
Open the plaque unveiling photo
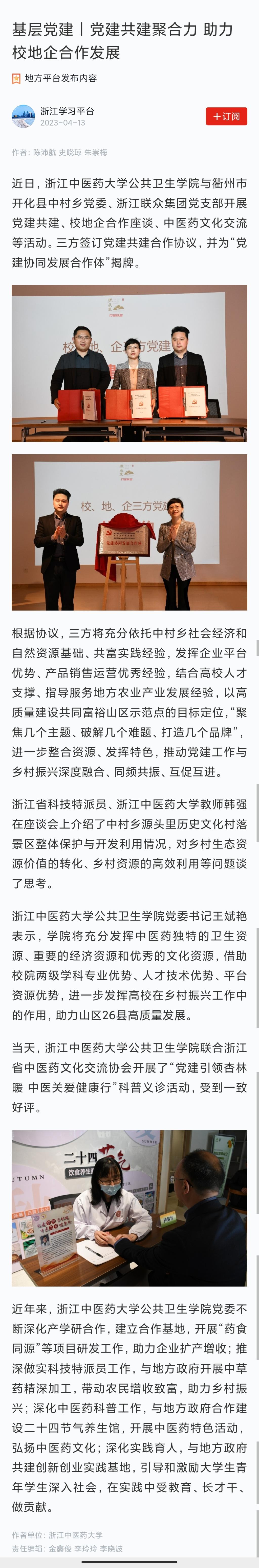coord(129,532)
